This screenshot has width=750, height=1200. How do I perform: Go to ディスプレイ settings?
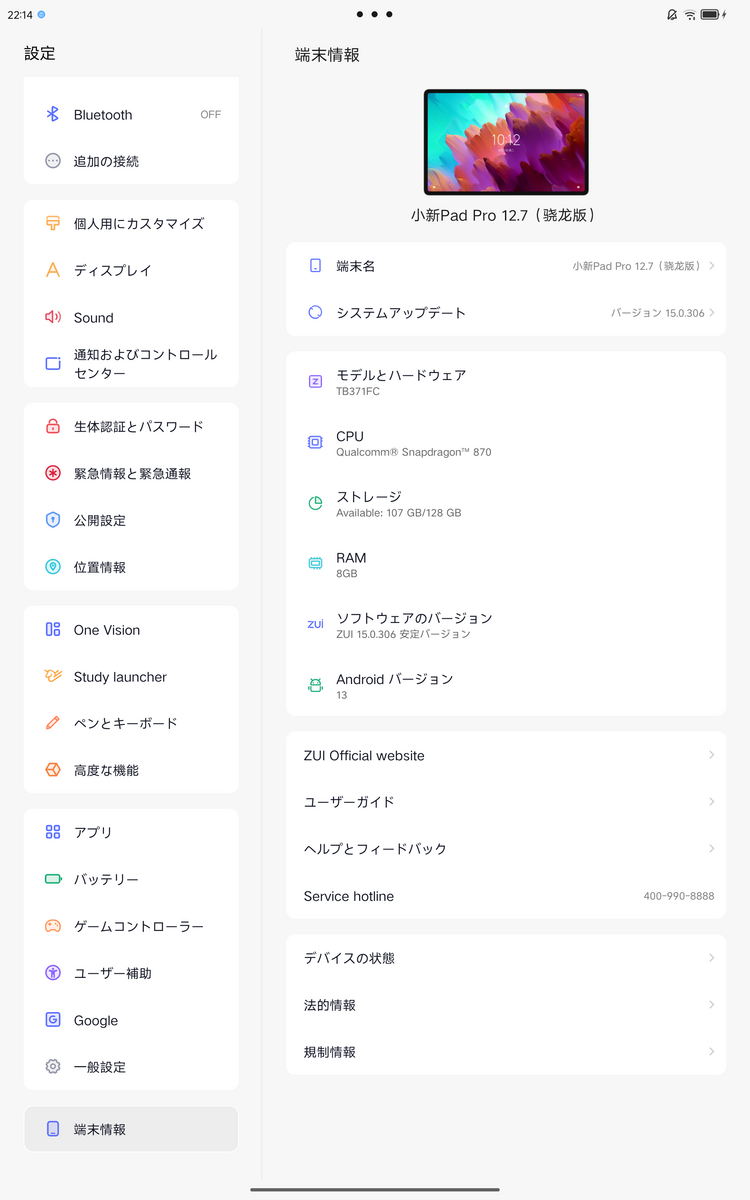tap(131, 270)
